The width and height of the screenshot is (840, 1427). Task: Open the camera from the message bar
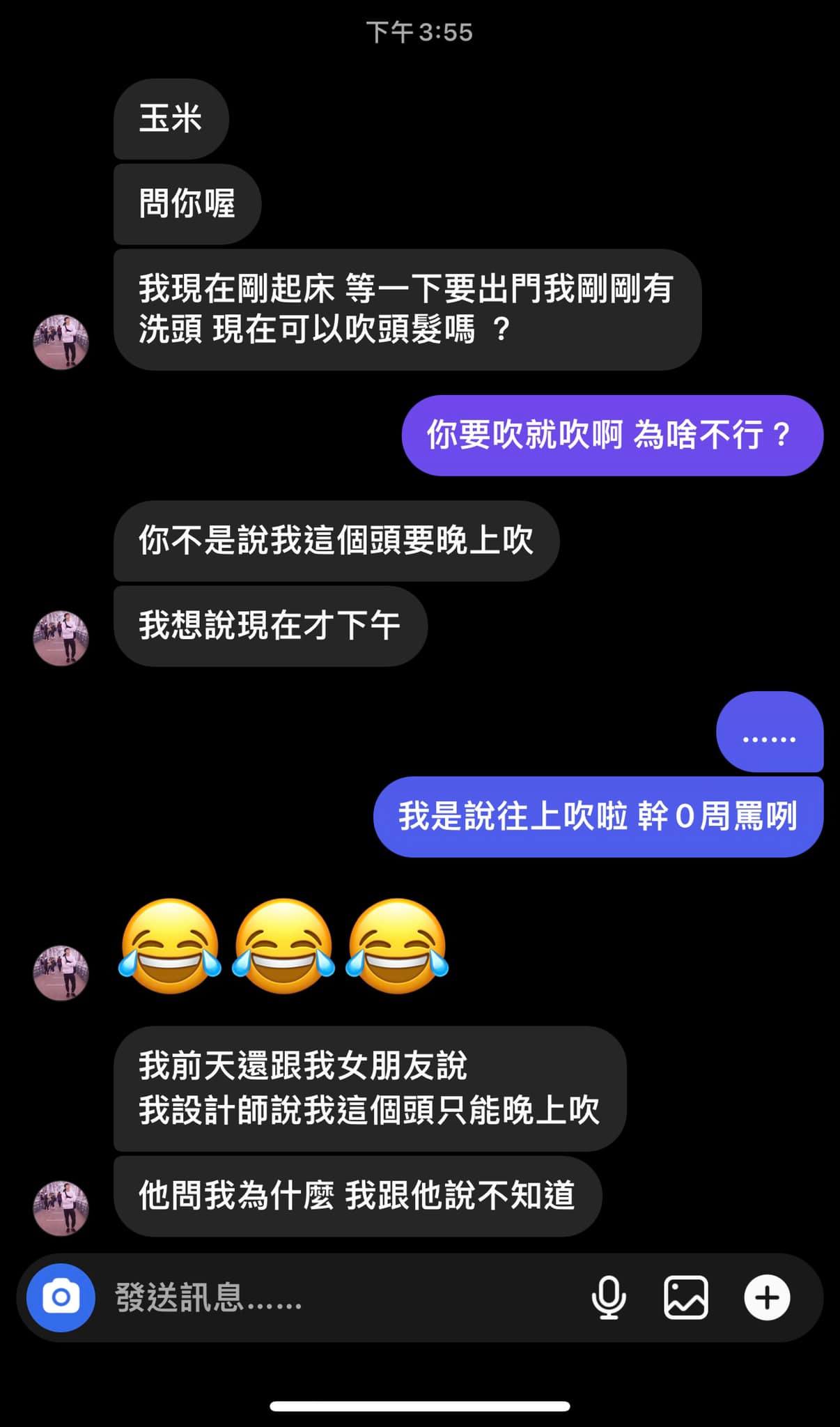coord(61,1297)
